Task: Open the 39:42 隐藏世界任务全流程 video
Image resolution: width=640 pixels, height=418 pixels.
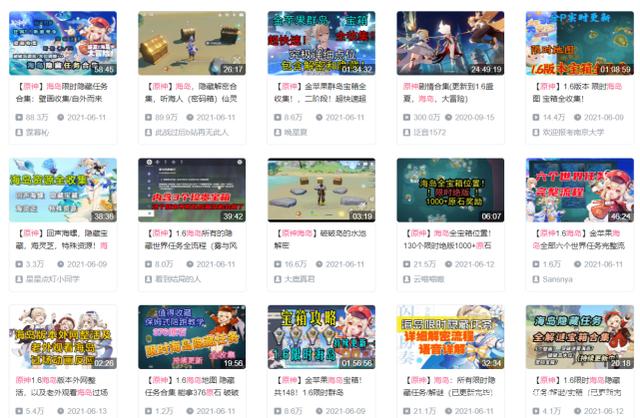Action: point(191,190)
